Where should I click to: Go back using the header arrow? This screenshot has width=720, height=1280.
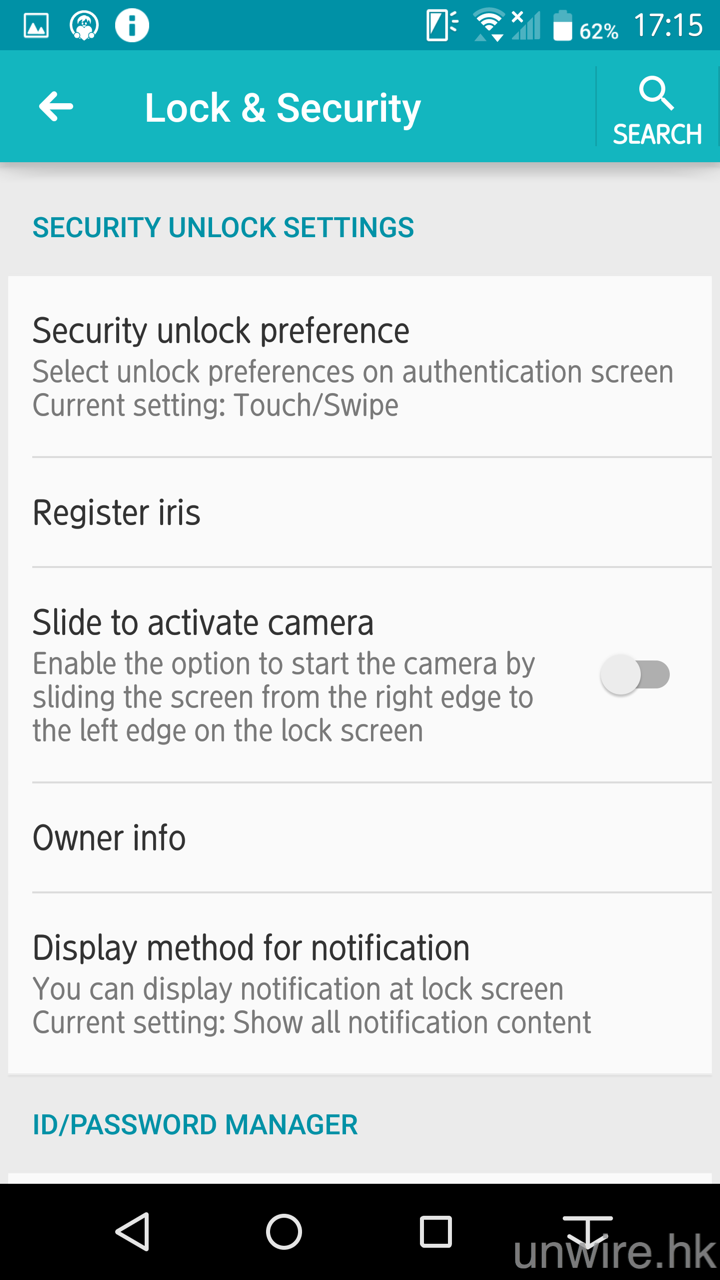click(x=56, y=107)
